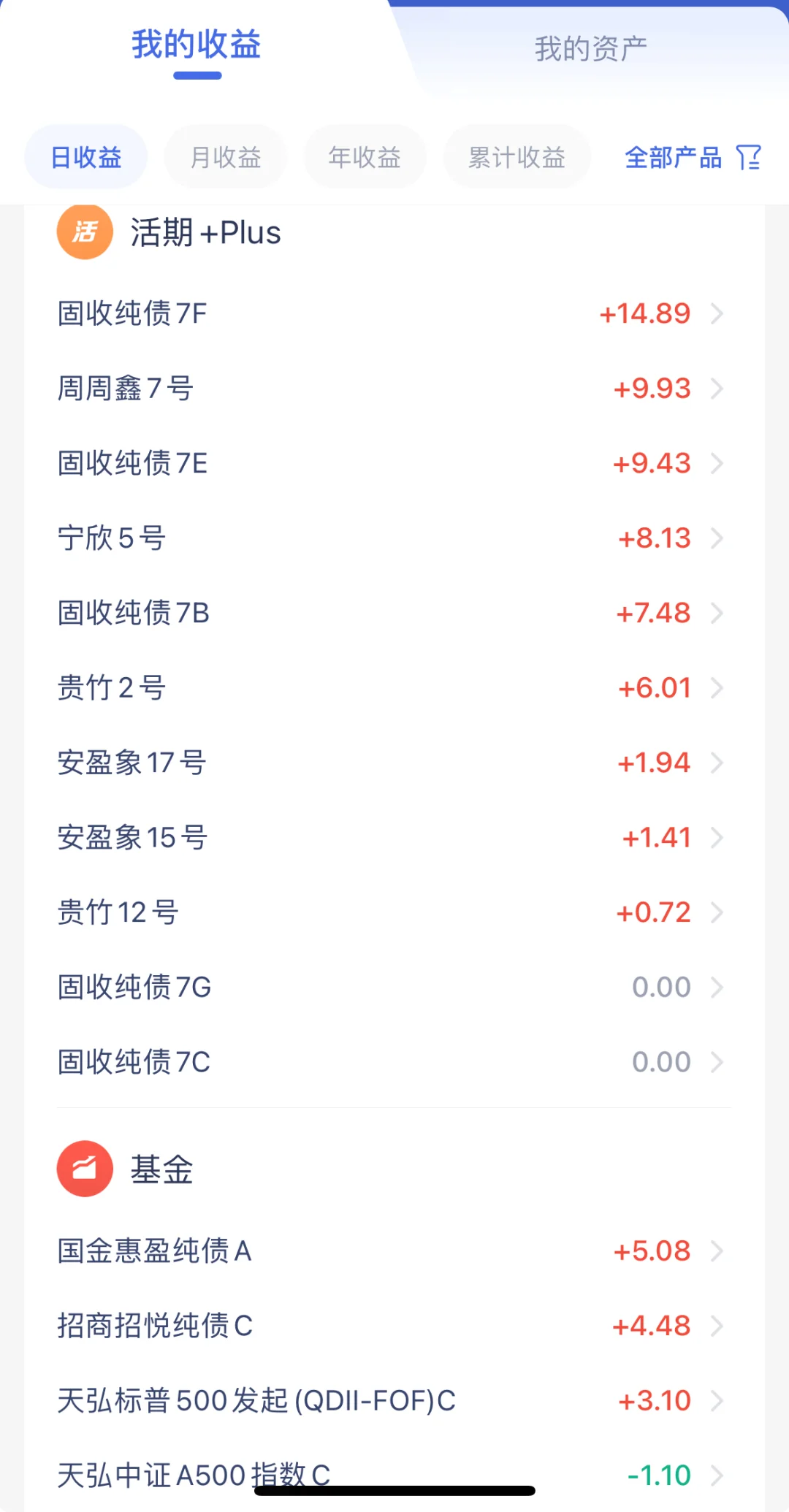Open the 周周鑫7号 row
This screenshot has width=789, height=1512.
394,389
